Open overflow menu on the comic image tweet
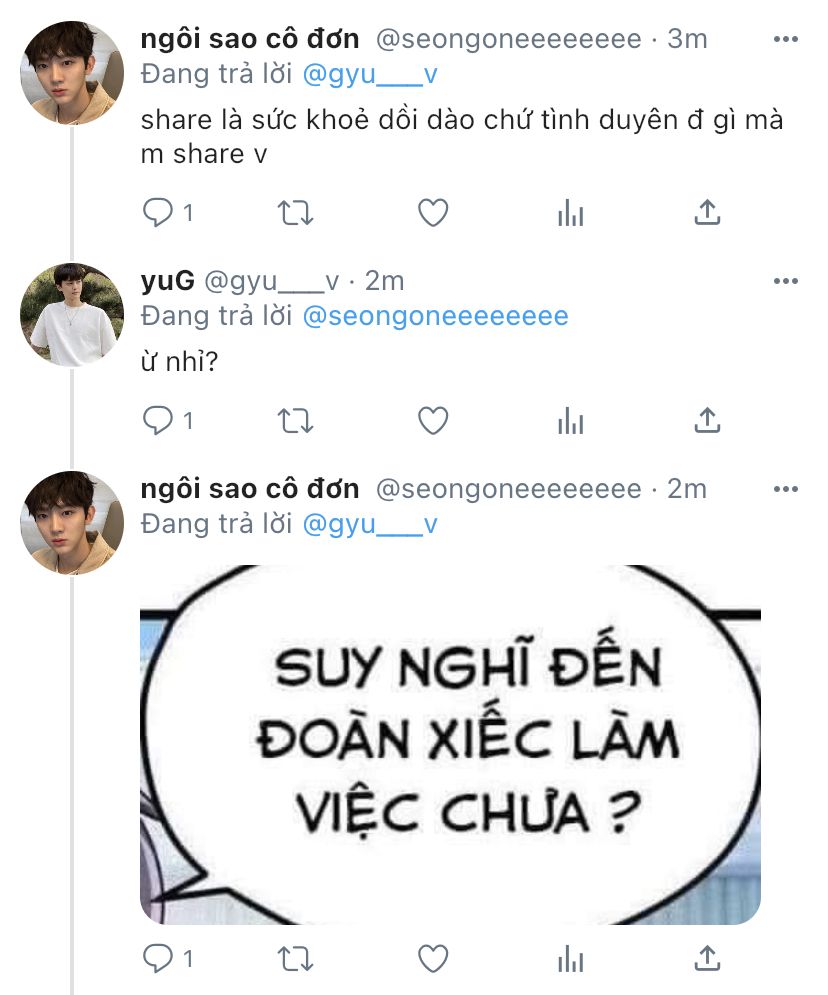The image size is (828, 995). point(786,490)
